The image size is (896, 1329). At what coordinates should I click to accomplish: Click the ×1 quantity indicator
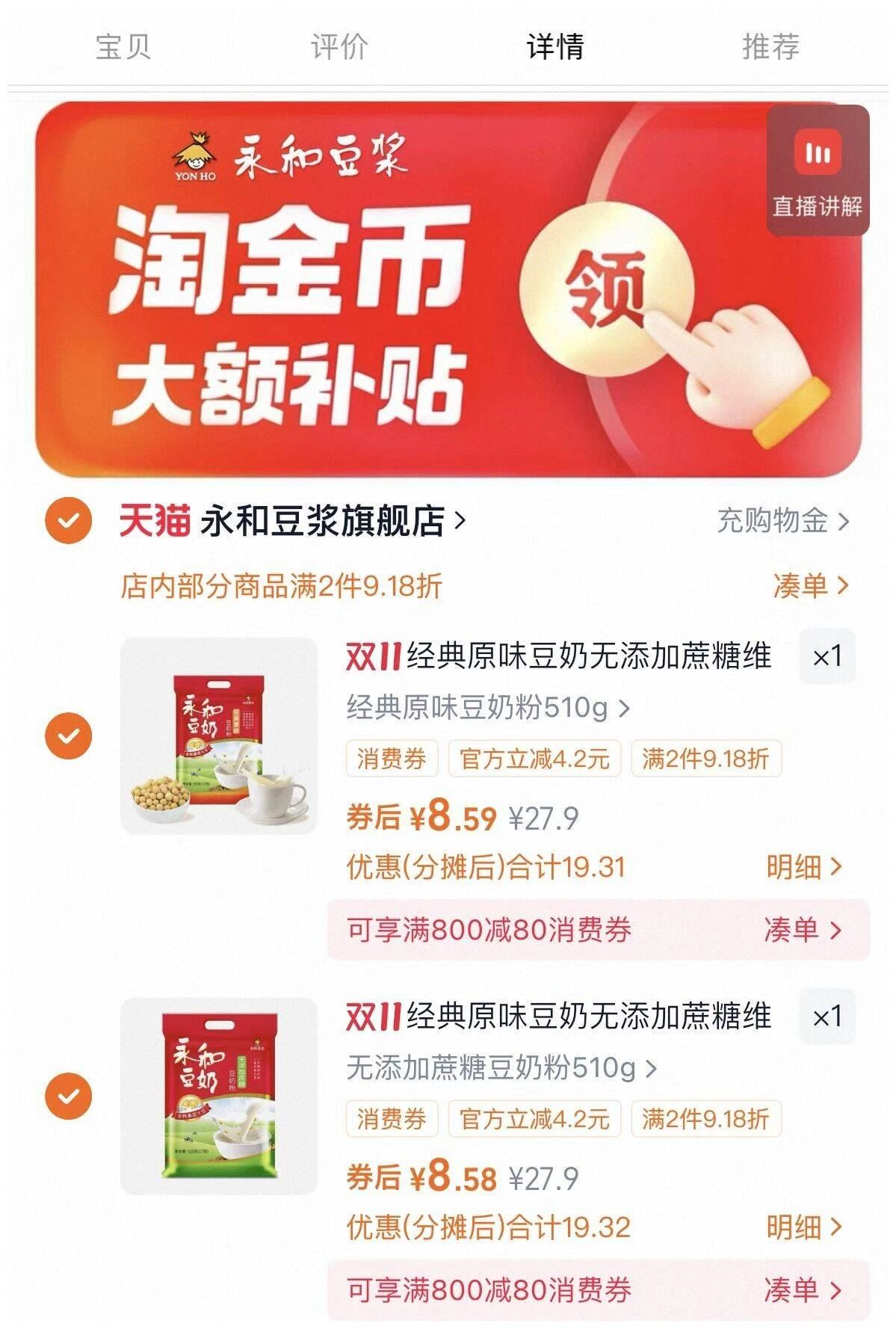(x=829, y=656)
